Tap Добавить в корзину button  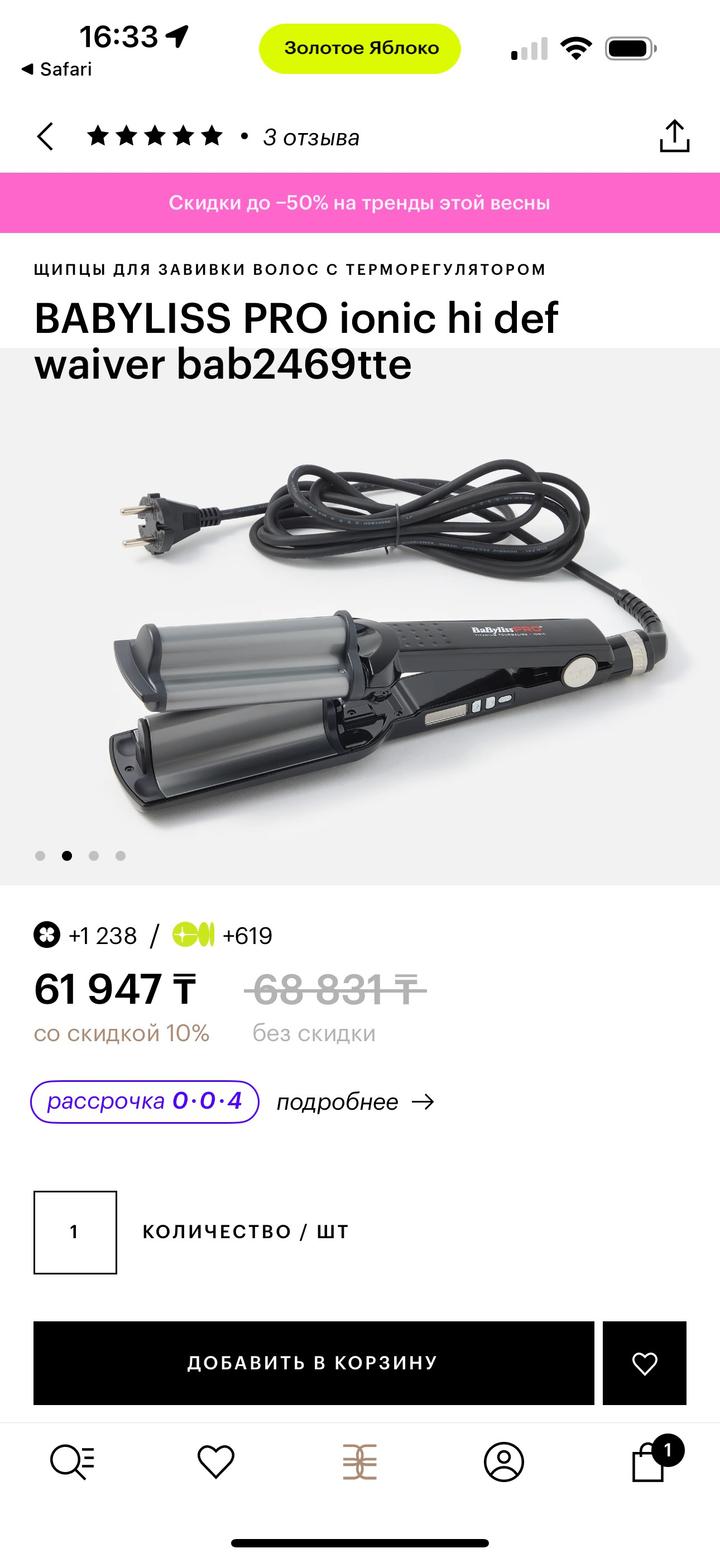pyautogui.click(x=313, y=1363)
